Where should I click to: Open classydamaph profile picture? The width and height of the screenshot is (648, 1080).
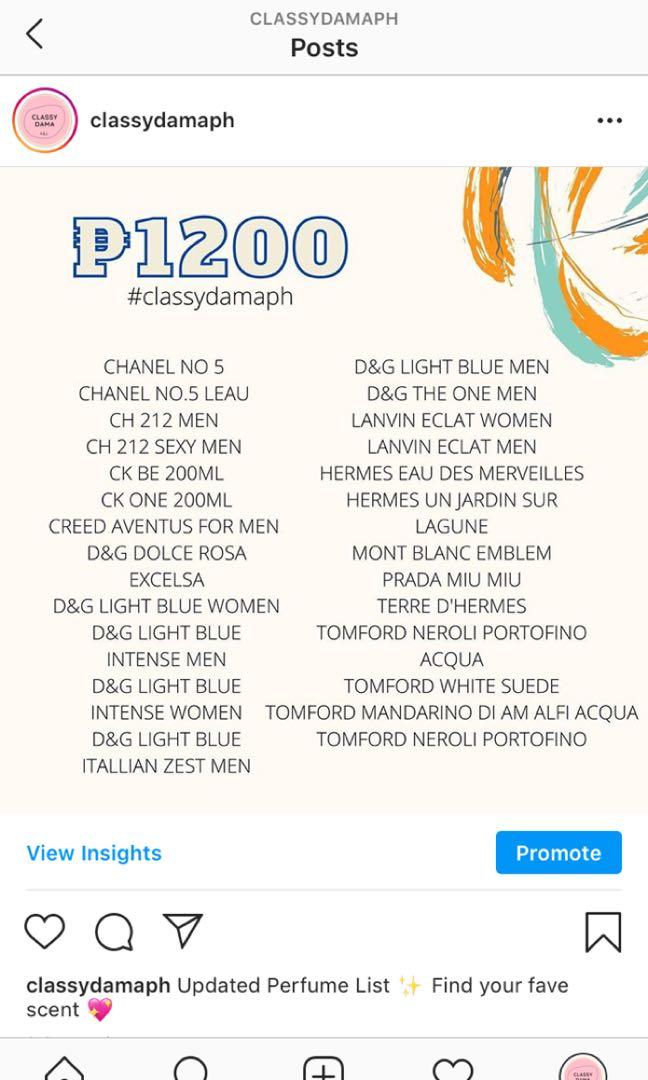(x=45, y=120)
